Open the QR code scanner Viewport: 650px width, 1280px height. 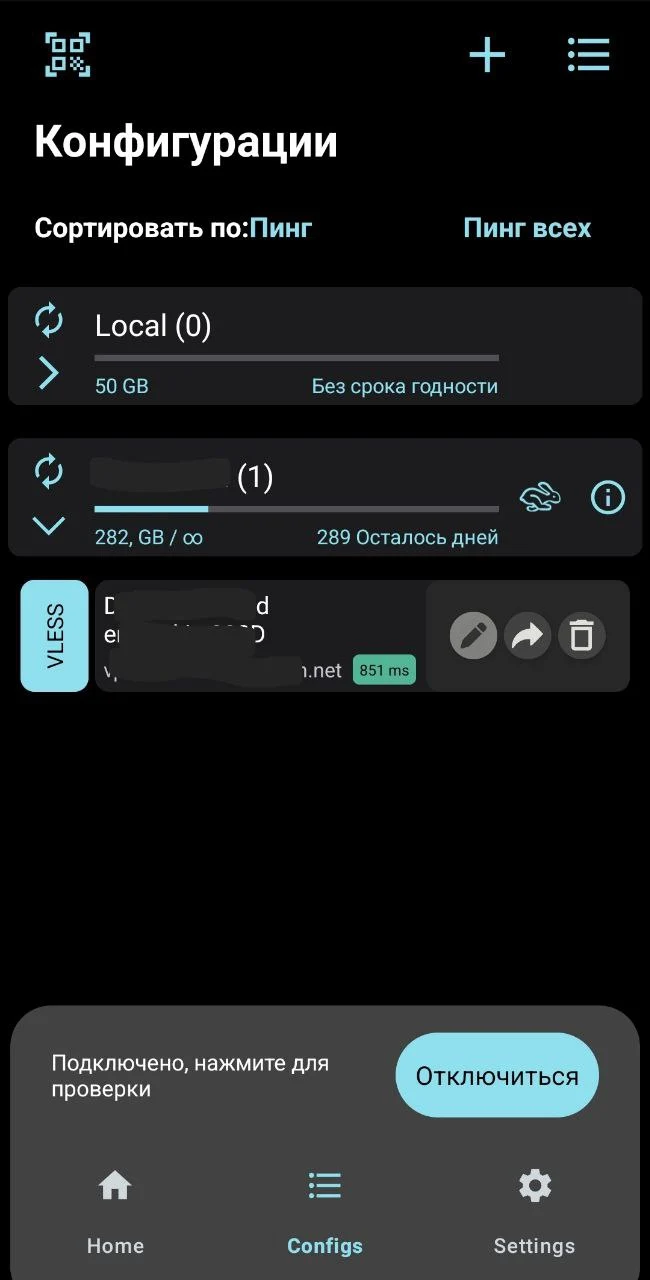[67, 54]
